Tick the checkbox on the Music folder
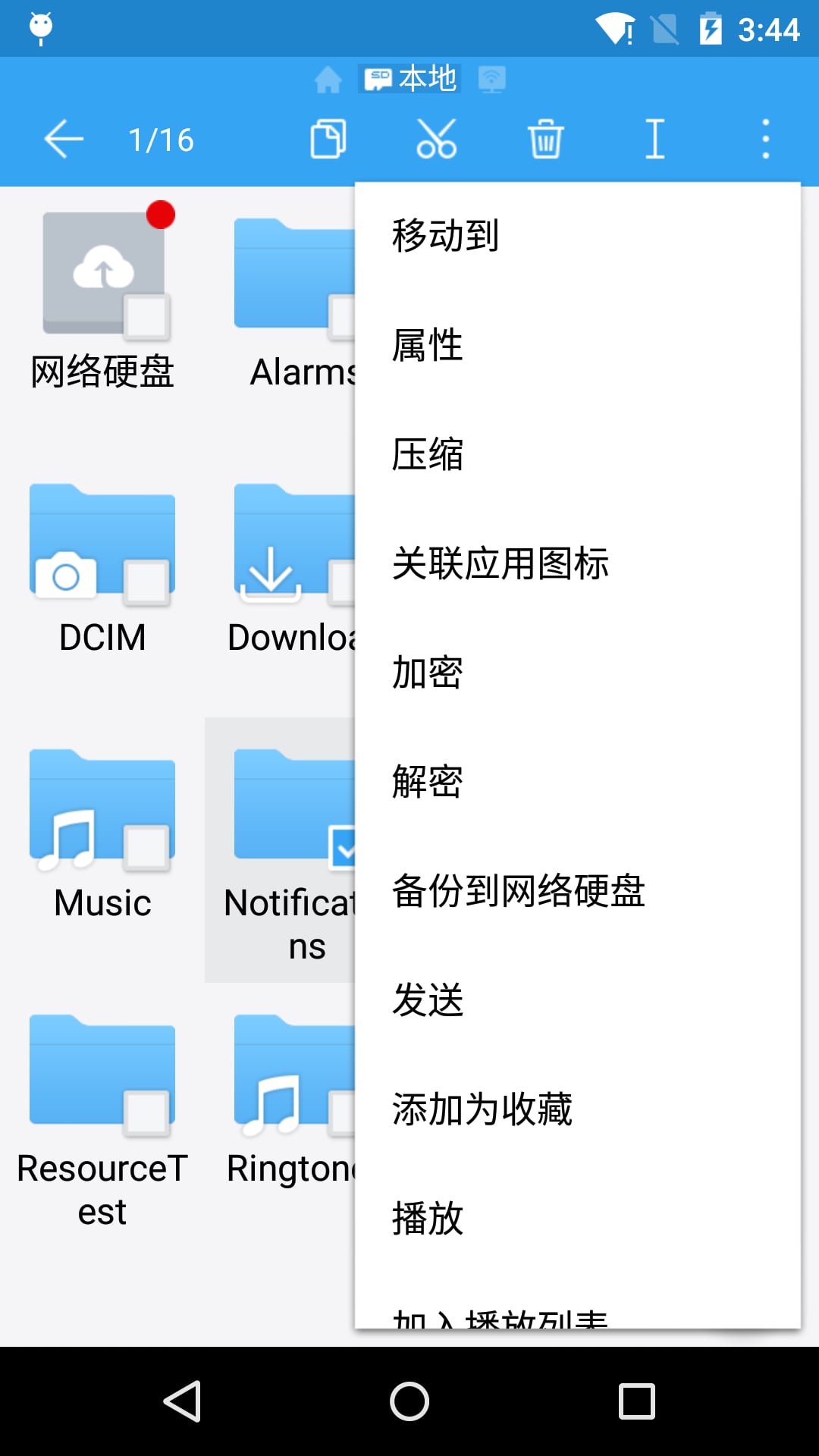Viewport: 819px width, 1456px height. pos(146,846)
